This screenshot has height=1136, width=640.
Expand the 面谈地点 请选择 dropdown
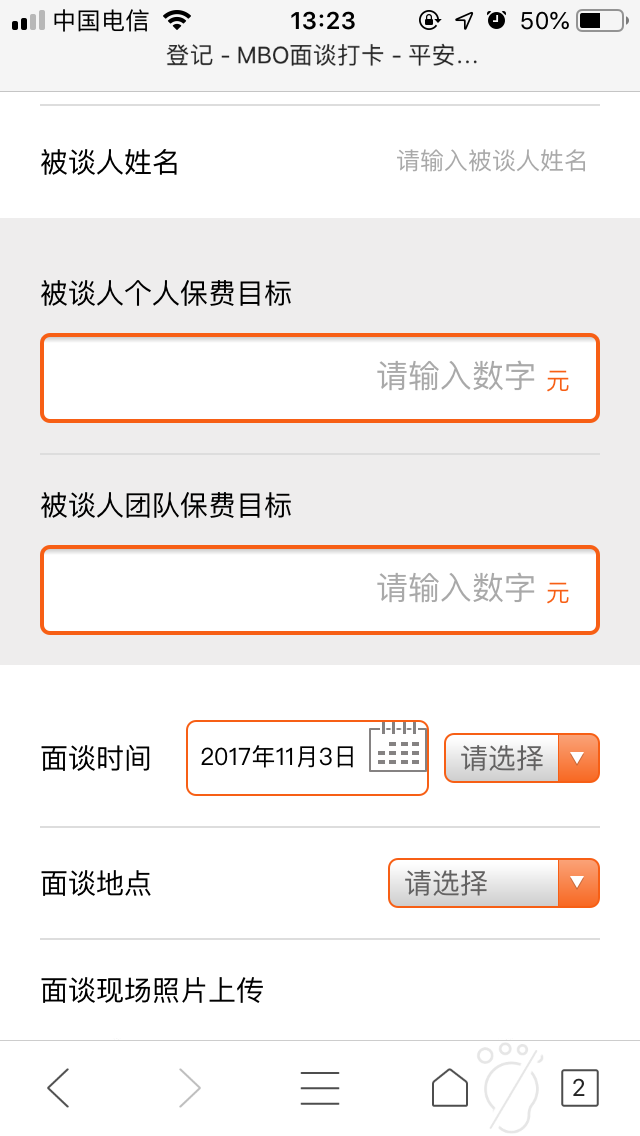coord(493,883)
